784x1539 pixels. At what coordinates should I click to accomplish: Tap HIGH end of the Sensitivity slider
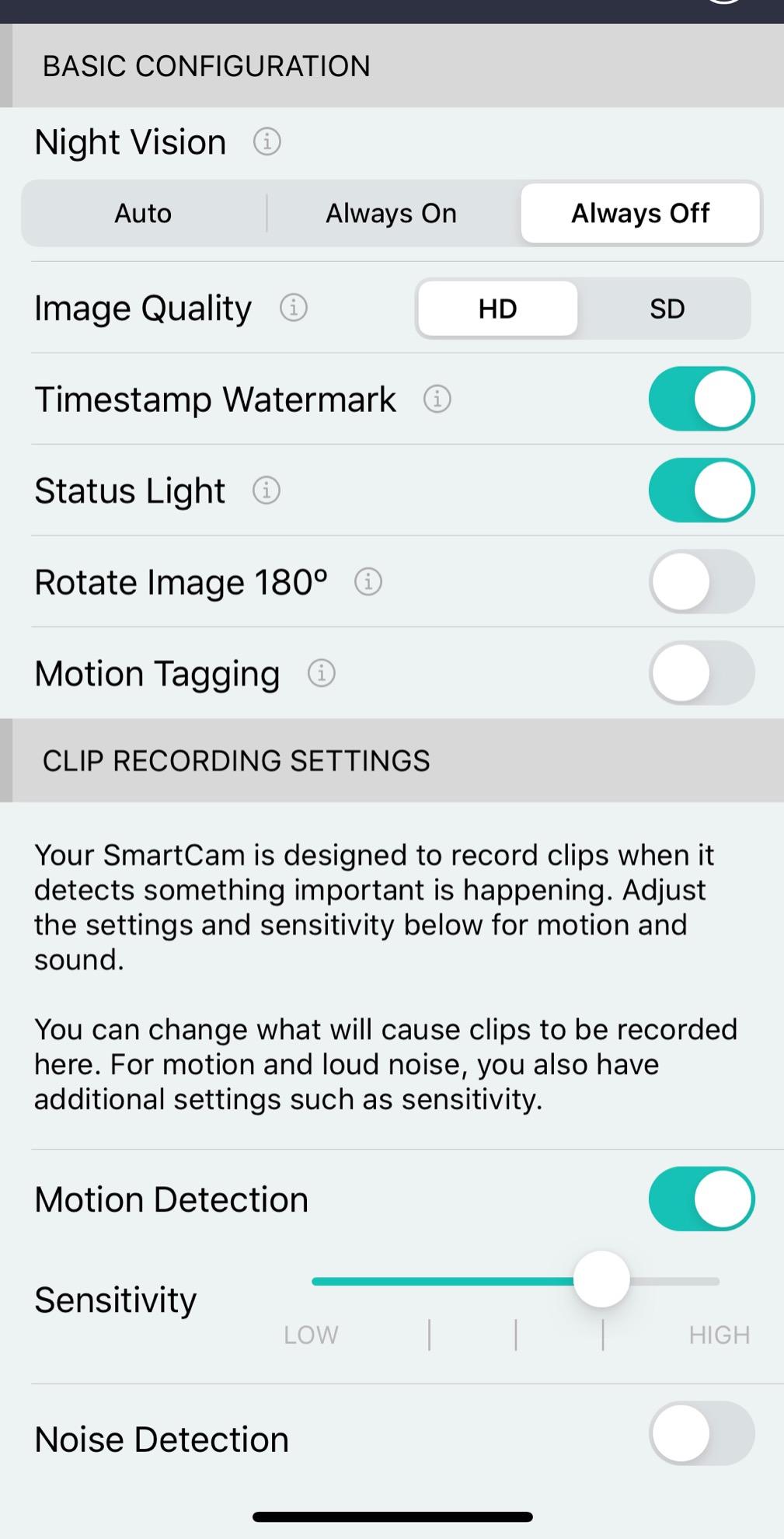click(716, 1281)
